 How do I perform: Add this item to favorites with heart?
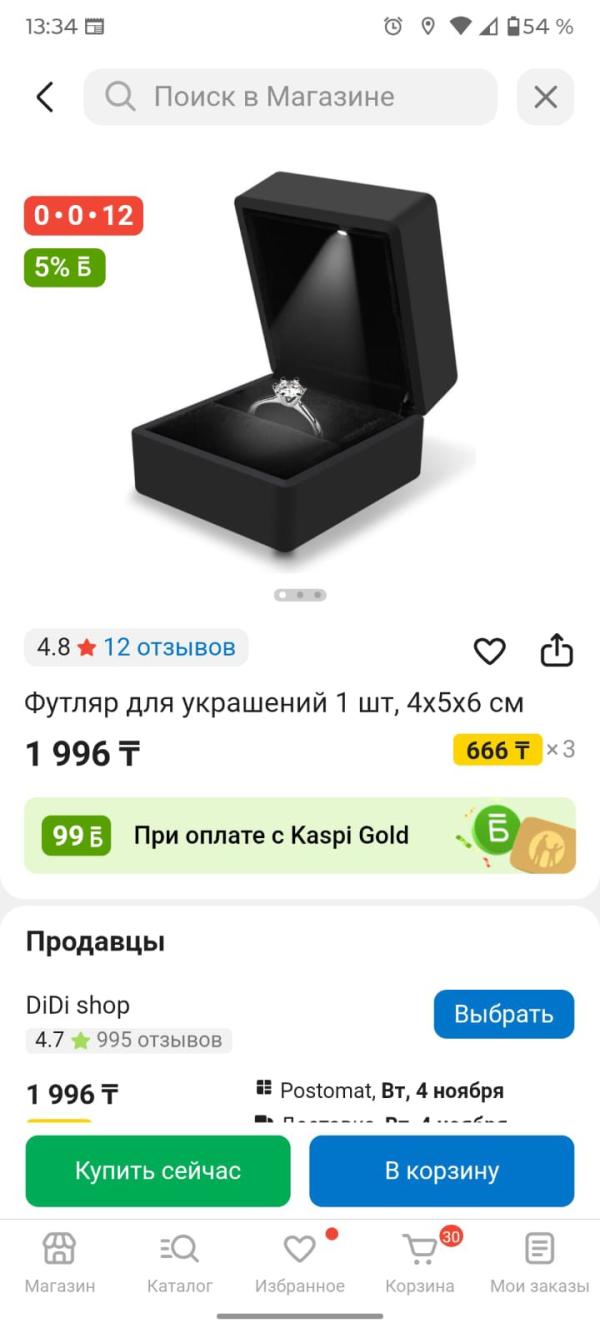coord(489,651)
